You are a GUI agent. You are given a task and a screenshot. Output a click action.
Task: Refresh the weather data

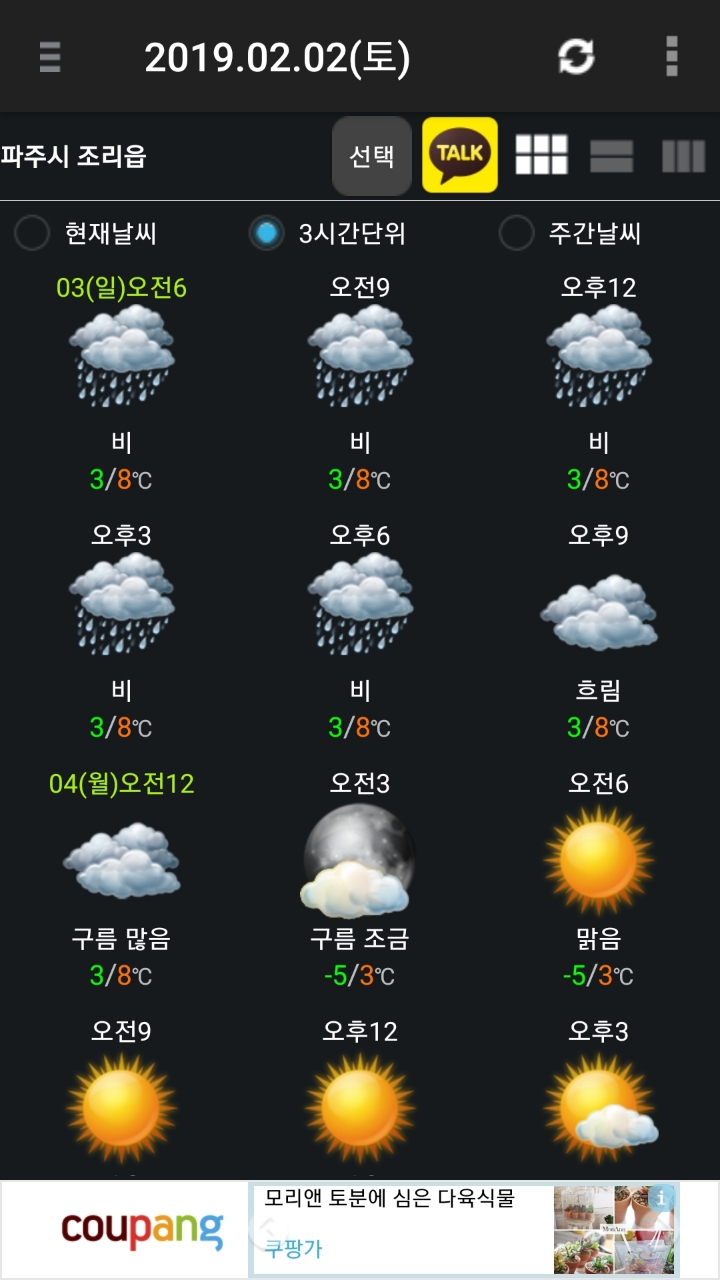[x=576, y=57]
